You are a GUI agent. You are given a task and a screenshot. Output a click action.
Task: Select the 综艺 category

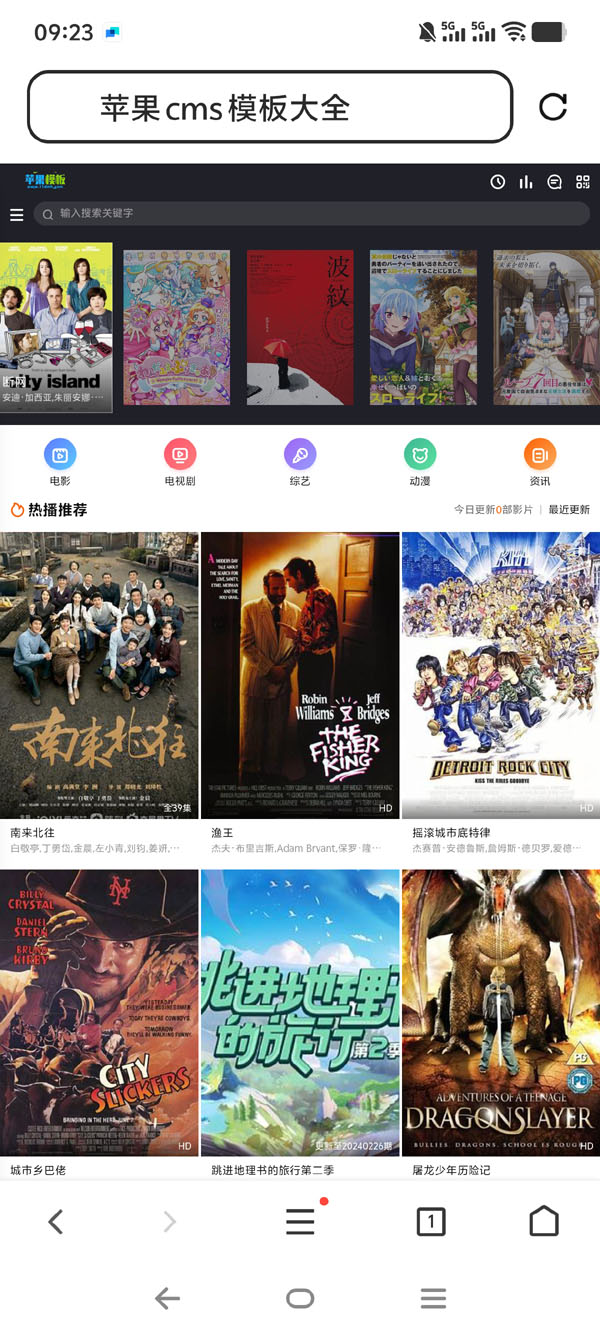(300, 463)
